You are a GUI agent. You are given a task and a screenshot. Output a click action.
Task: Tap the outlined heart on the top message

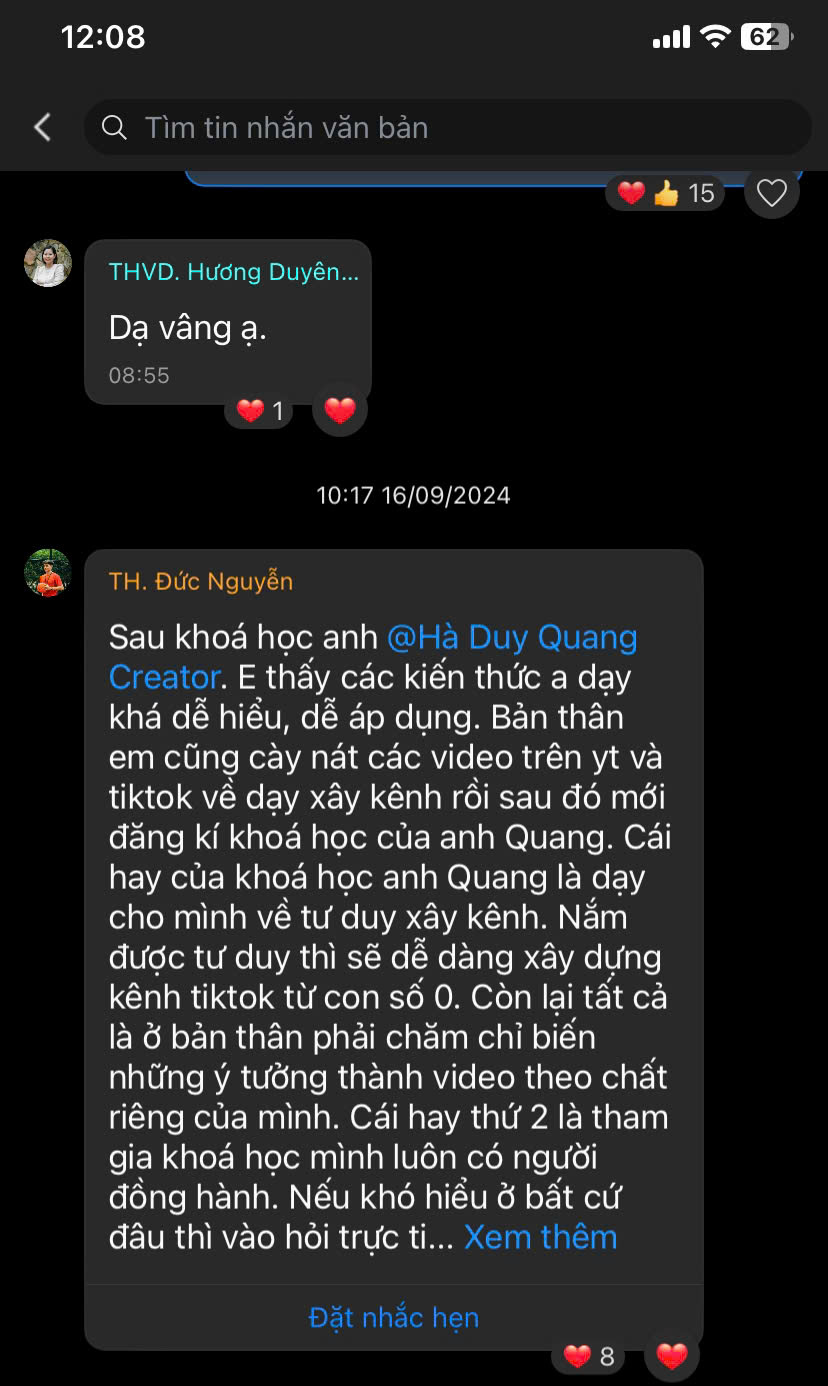coord(772,192)
